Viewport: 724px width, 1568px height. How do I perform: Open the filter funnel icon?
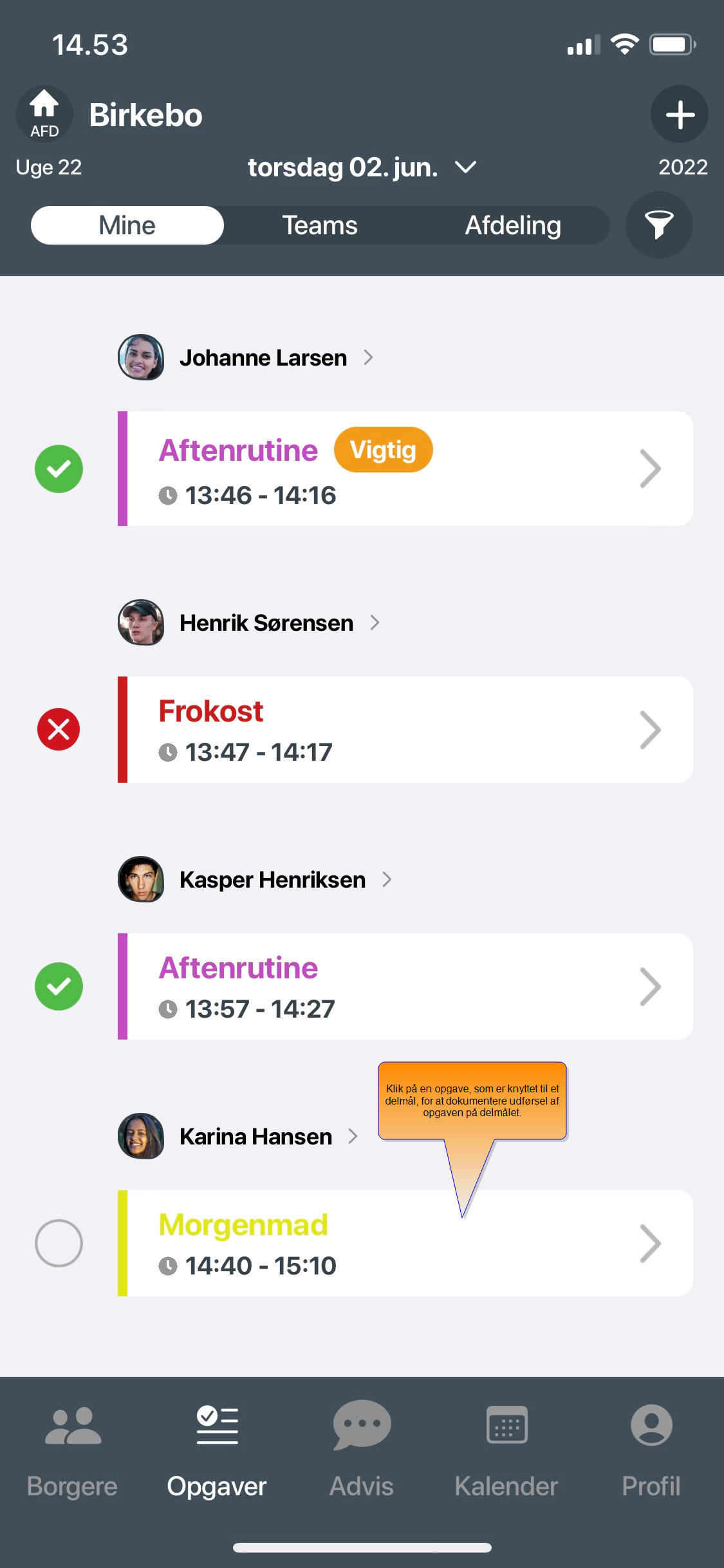[659, 225]
